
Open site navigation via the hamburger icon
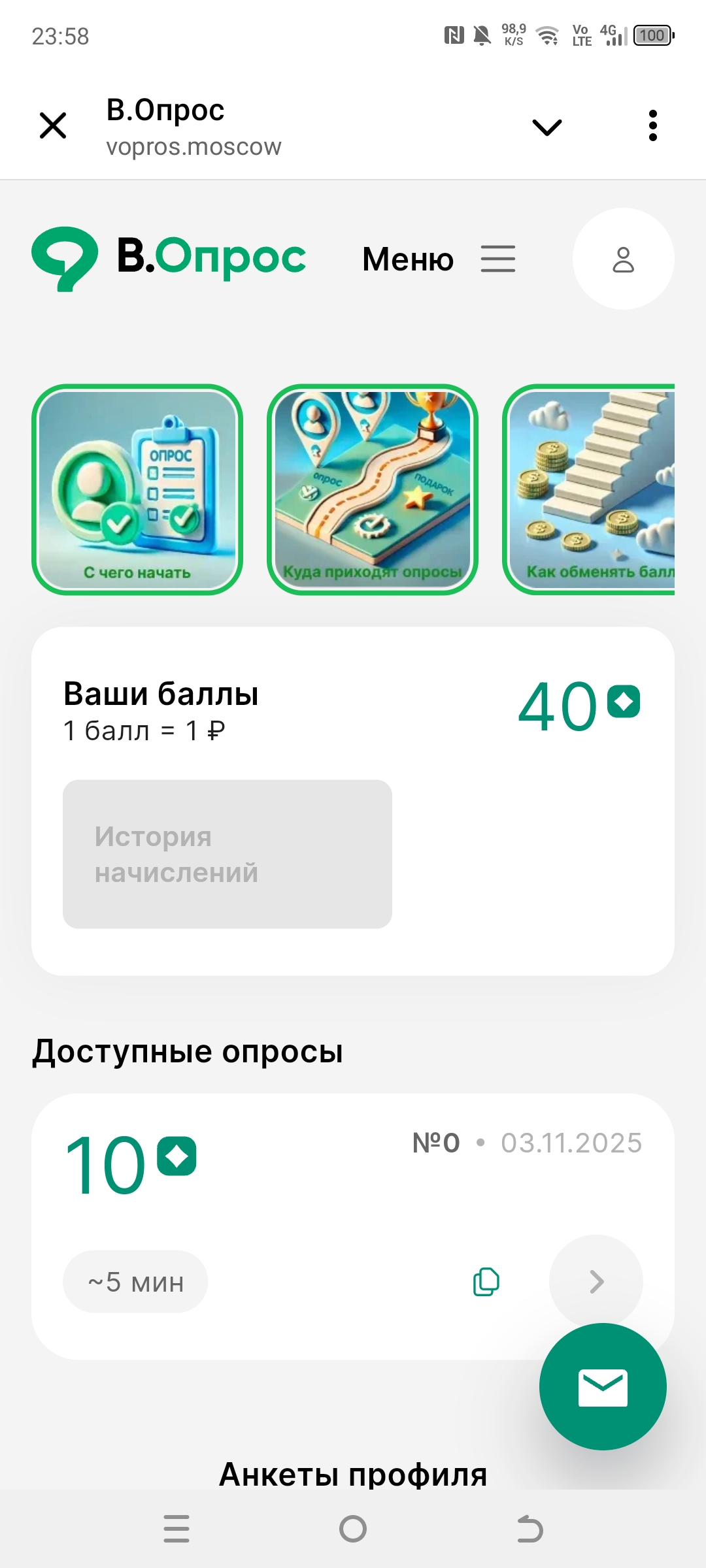(x=498, y=259)
